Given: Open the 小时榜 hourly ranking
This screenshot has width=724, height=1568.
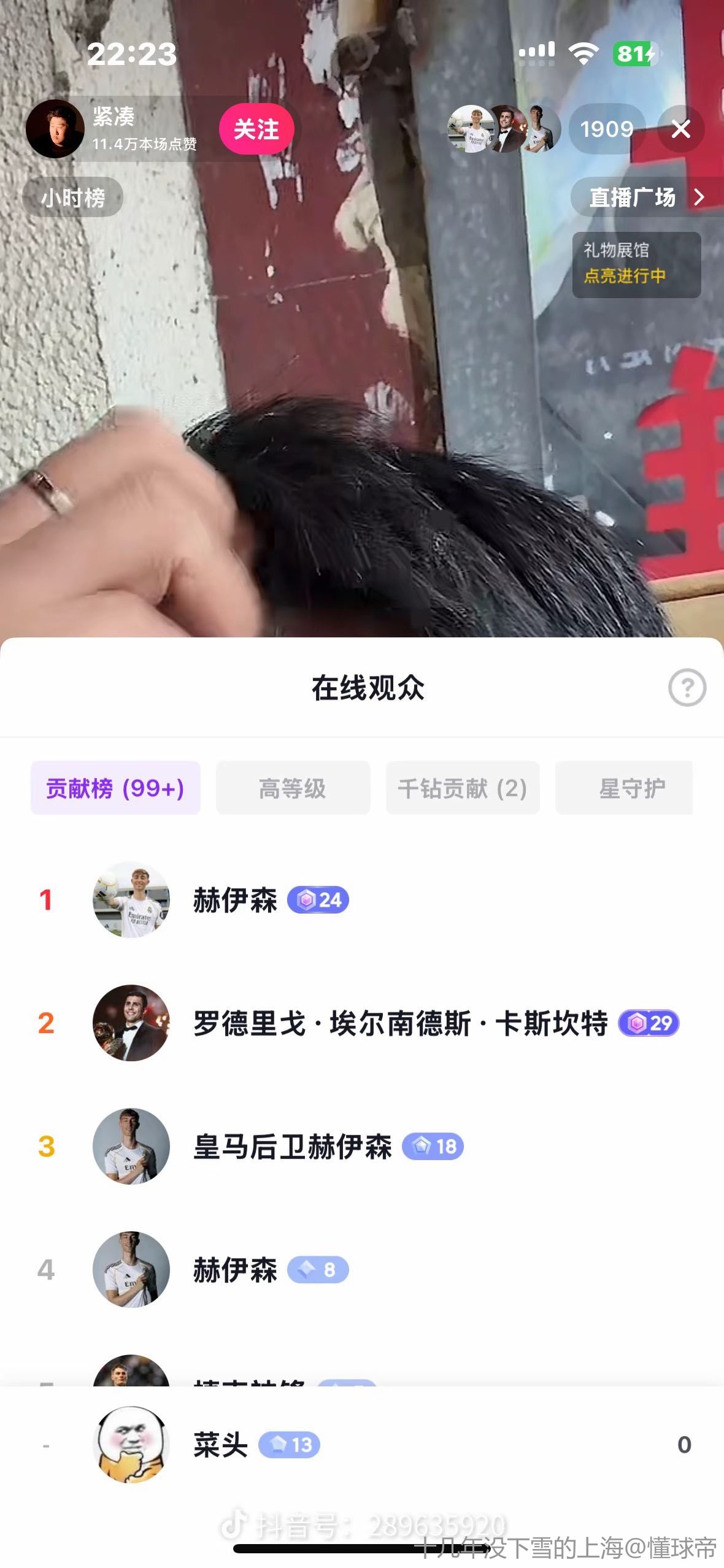Looking at the screenshot, I should pyautogui.click(x=73, y=198).
